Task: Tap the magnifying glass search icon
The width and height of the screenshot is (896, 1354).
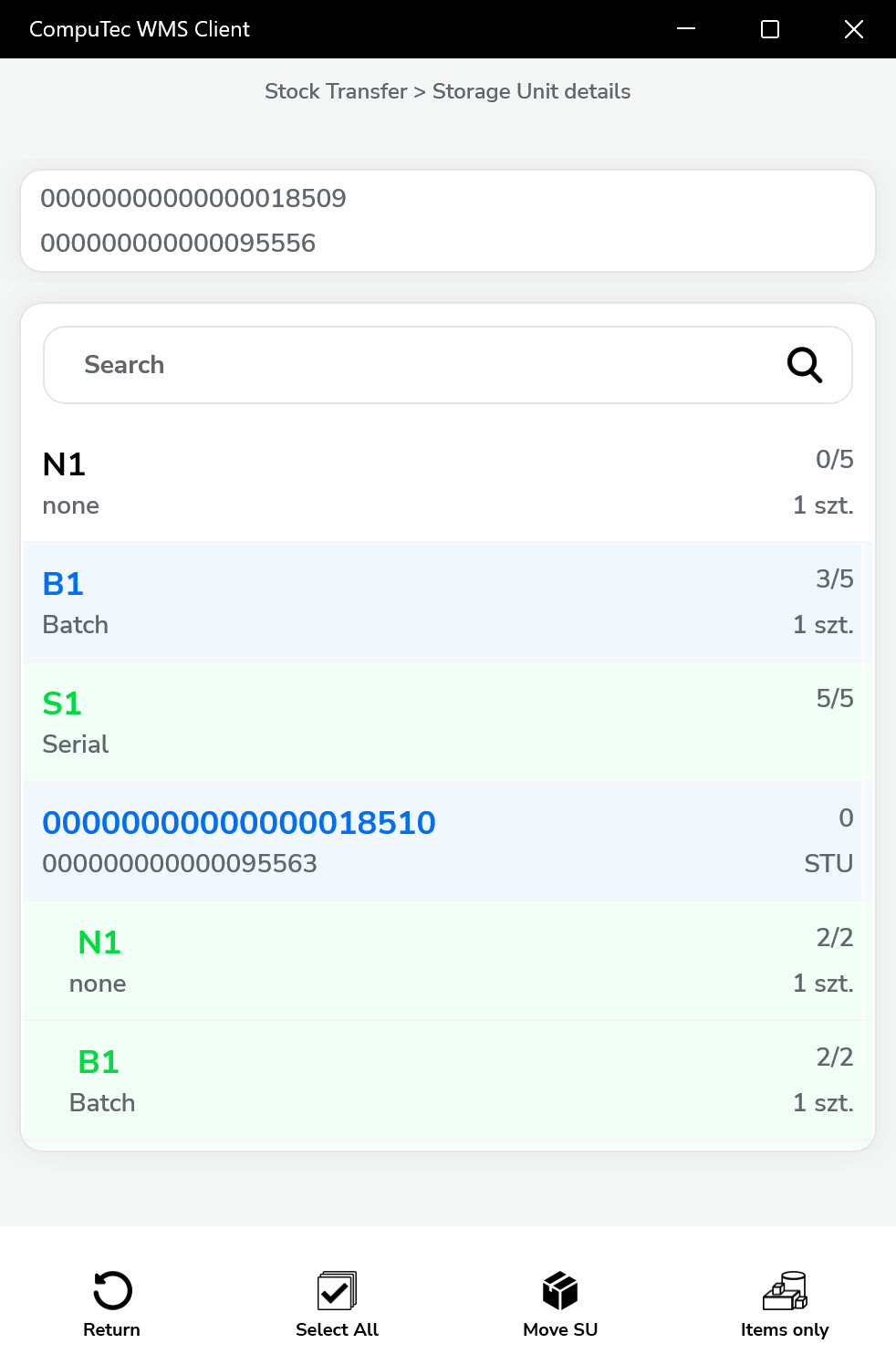Action: [x=804, y=365]
